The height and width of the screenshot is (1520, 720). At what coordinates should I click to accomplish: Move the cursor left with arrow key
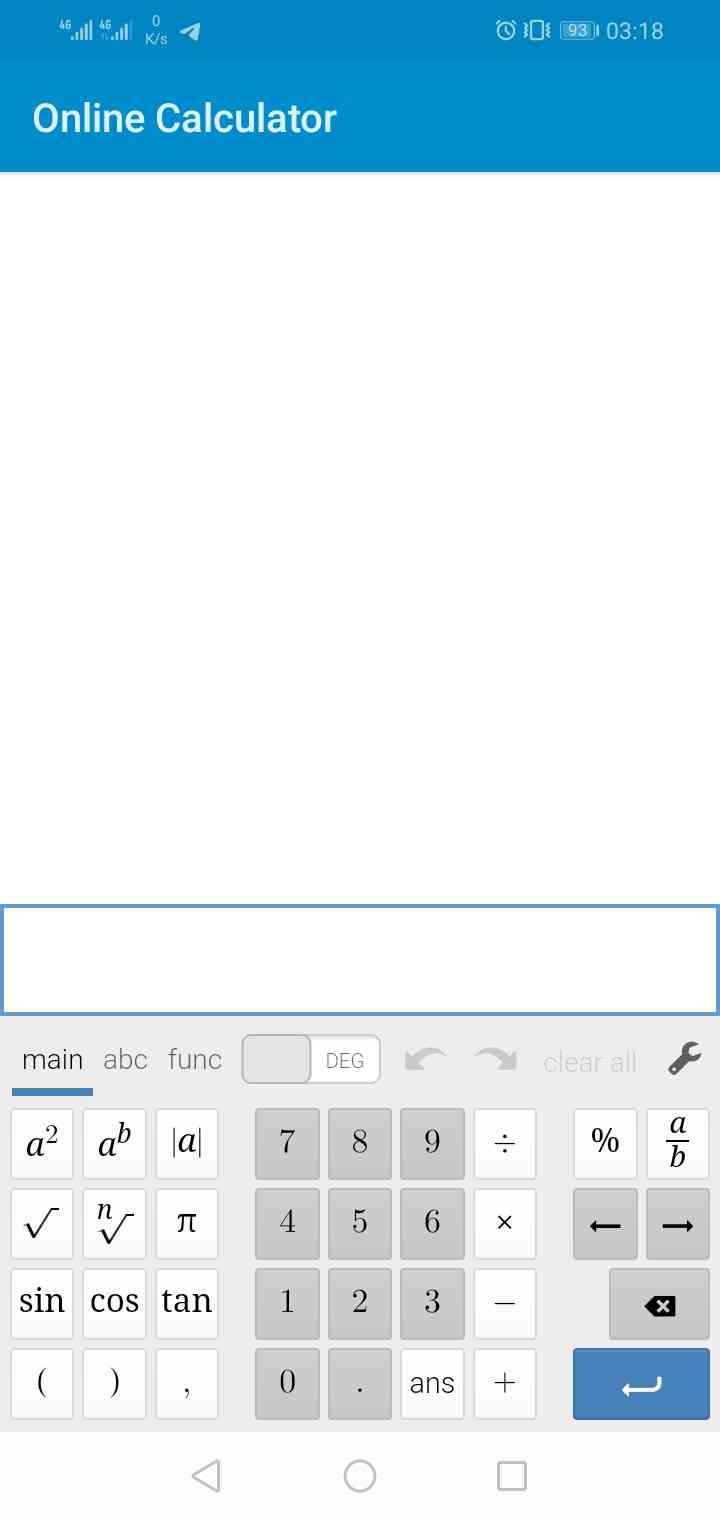[605, 1223]
